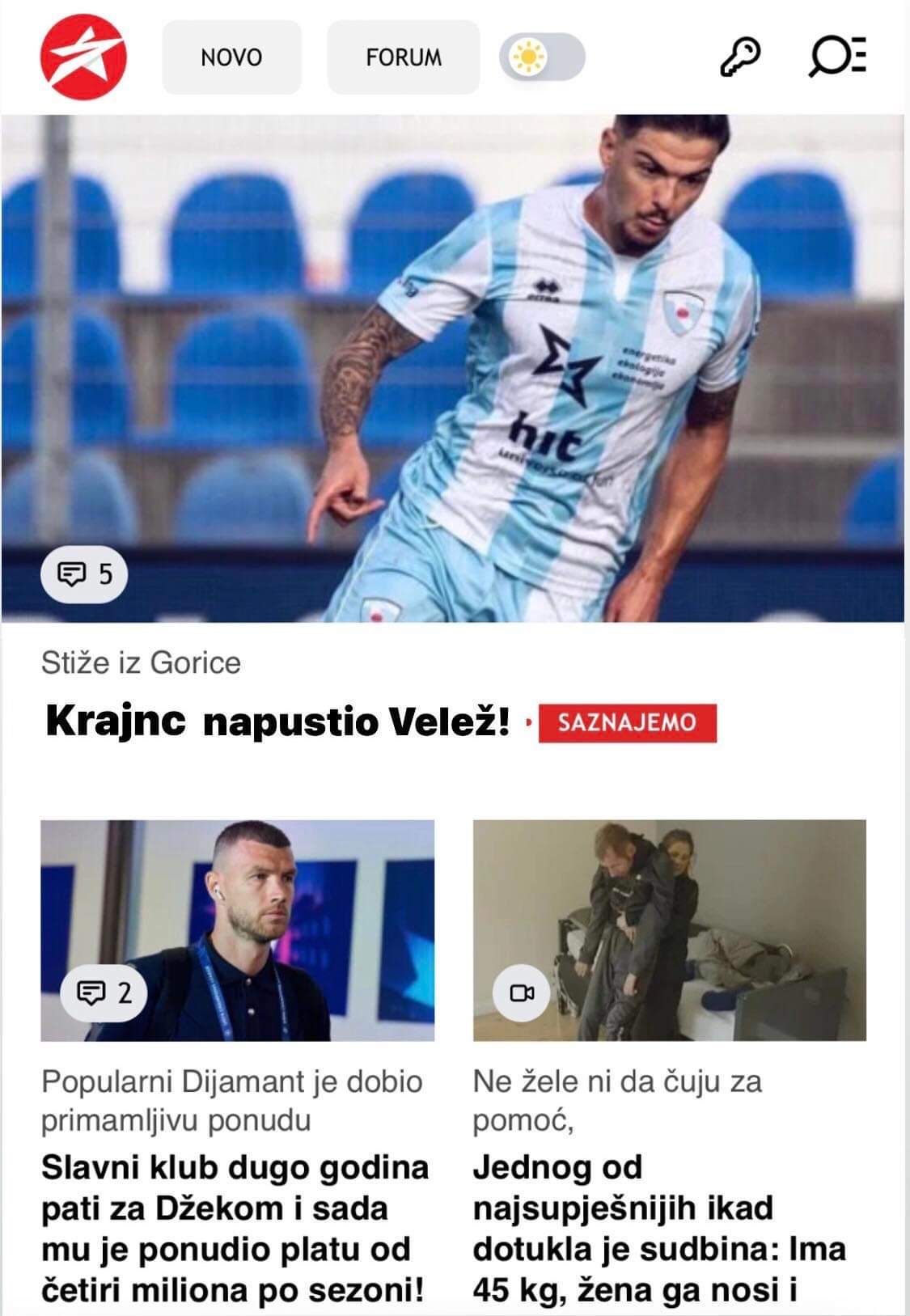This screenshot has height=1316, width=910.
Task: View the 2 comments on Džeko article
Action: [104, 992]
